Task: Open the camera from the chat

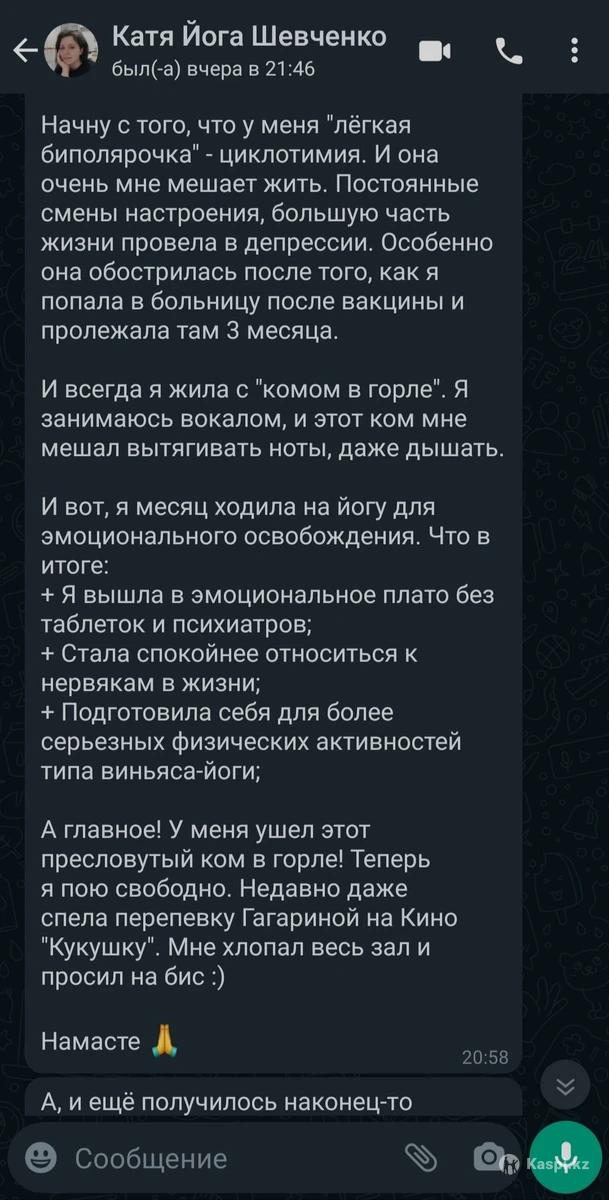Action: 487,1157
